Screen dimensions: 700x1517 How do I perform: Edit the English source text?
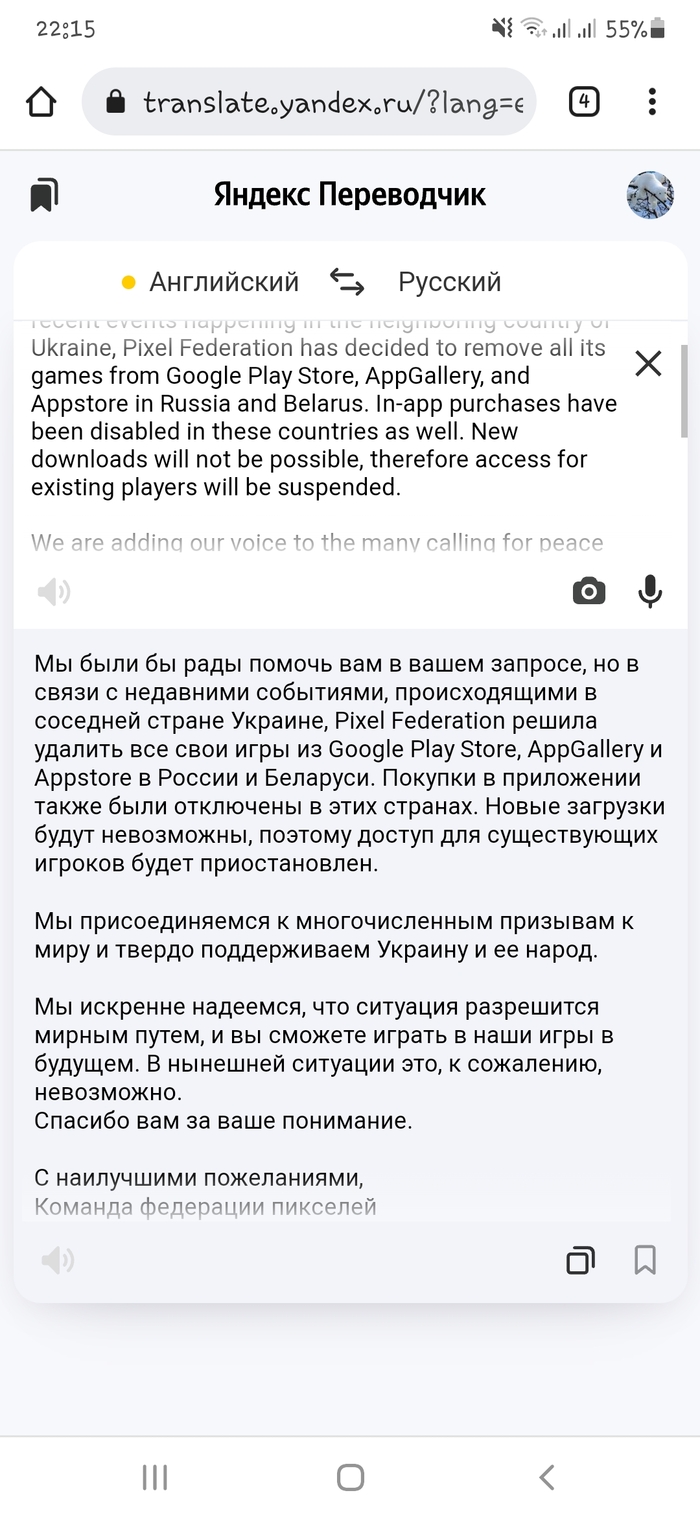pyautogui.click(x=320, y=430)
